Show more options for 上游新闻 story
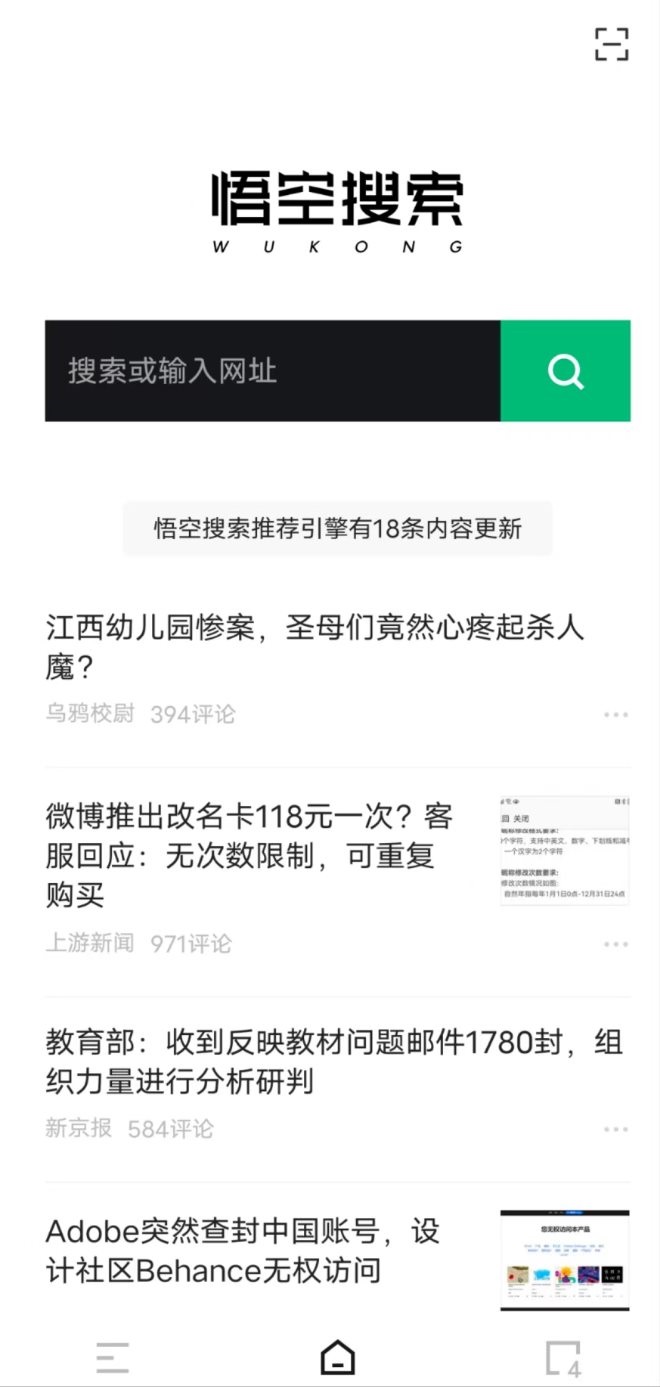This screenshot has height=1387, width=660. [615, 944]
